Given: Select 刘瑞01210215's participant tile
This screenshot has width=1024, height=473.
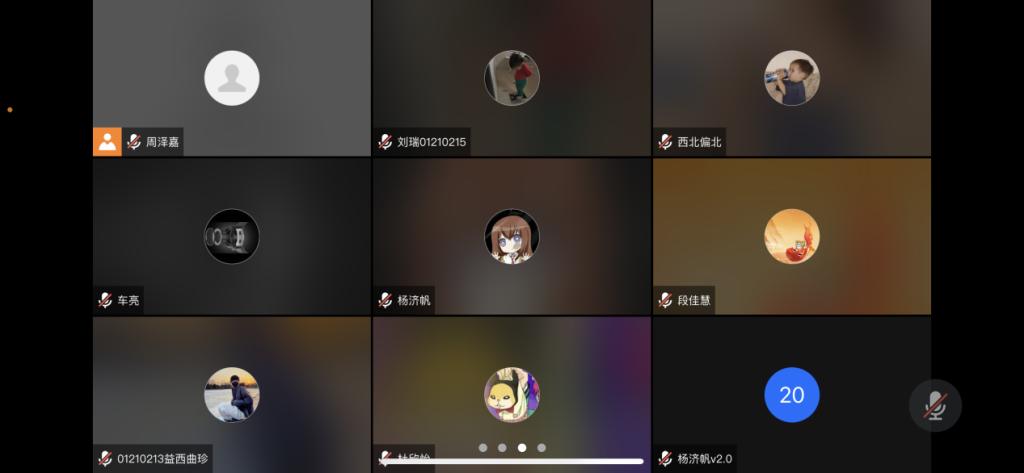Looking at the screenshot, I should 511,78.
